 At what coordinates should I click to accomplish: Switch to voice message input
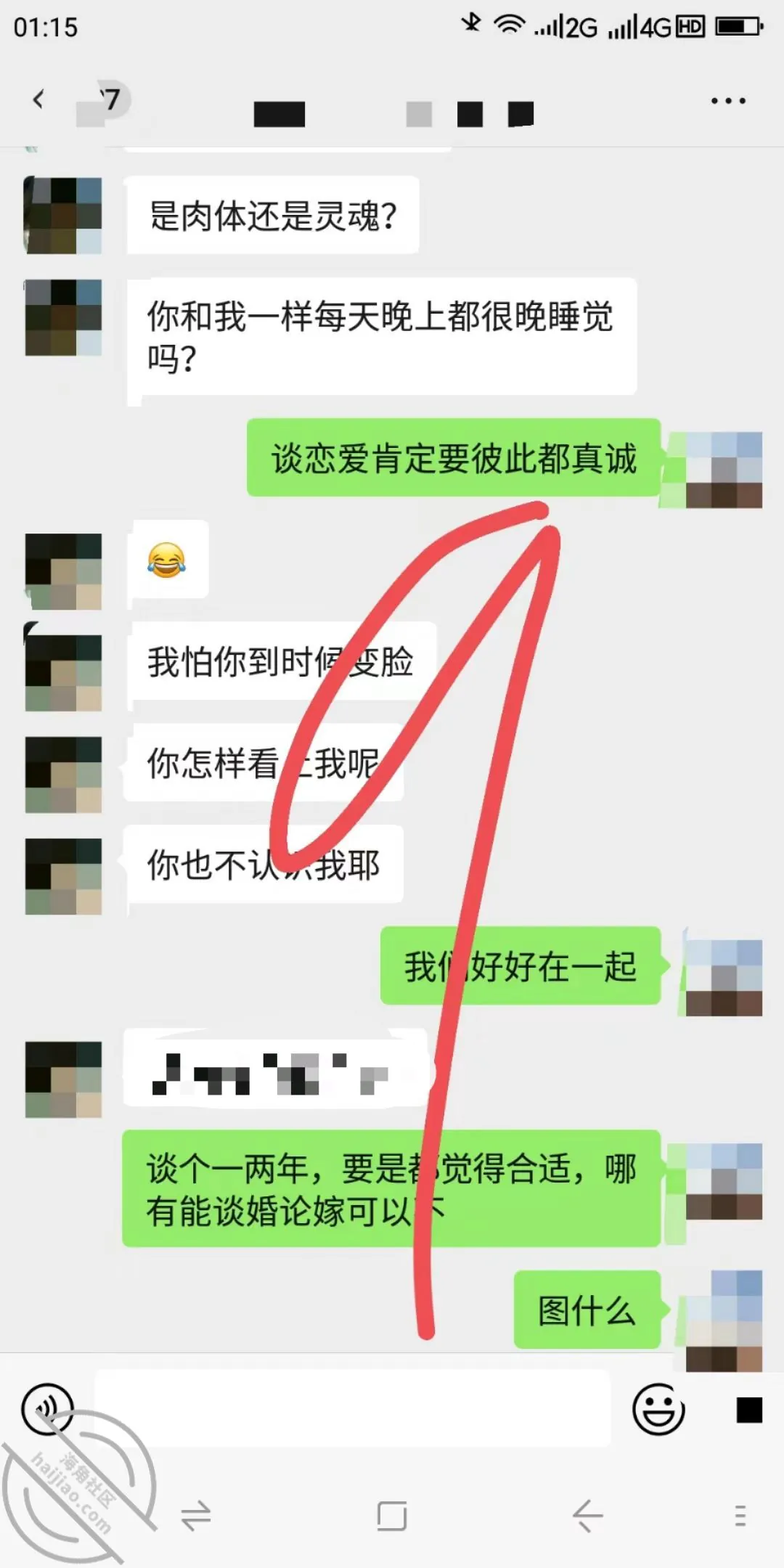(x=48, y=1409)
